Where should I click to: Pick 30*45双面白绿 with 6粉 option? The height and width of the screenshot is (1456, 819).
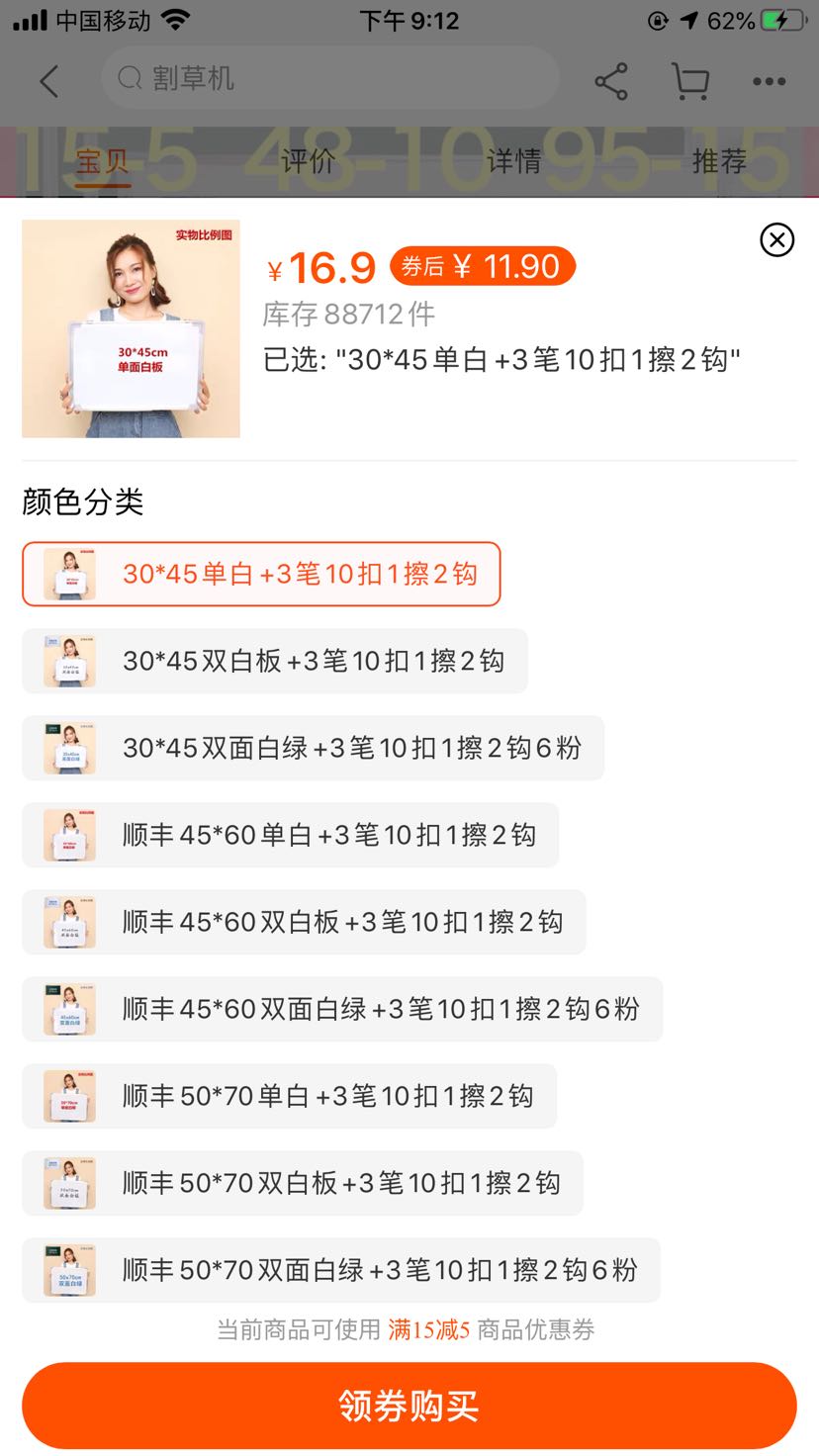tap(313, 748)
